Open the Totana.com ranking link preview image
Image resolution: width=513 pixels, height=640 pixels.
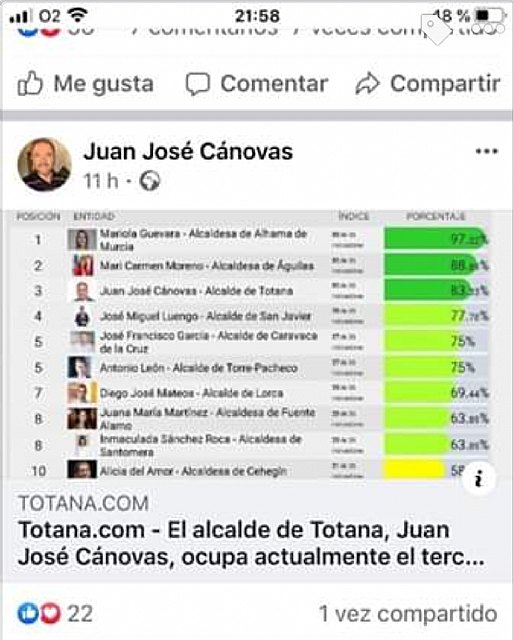(253, 344)
